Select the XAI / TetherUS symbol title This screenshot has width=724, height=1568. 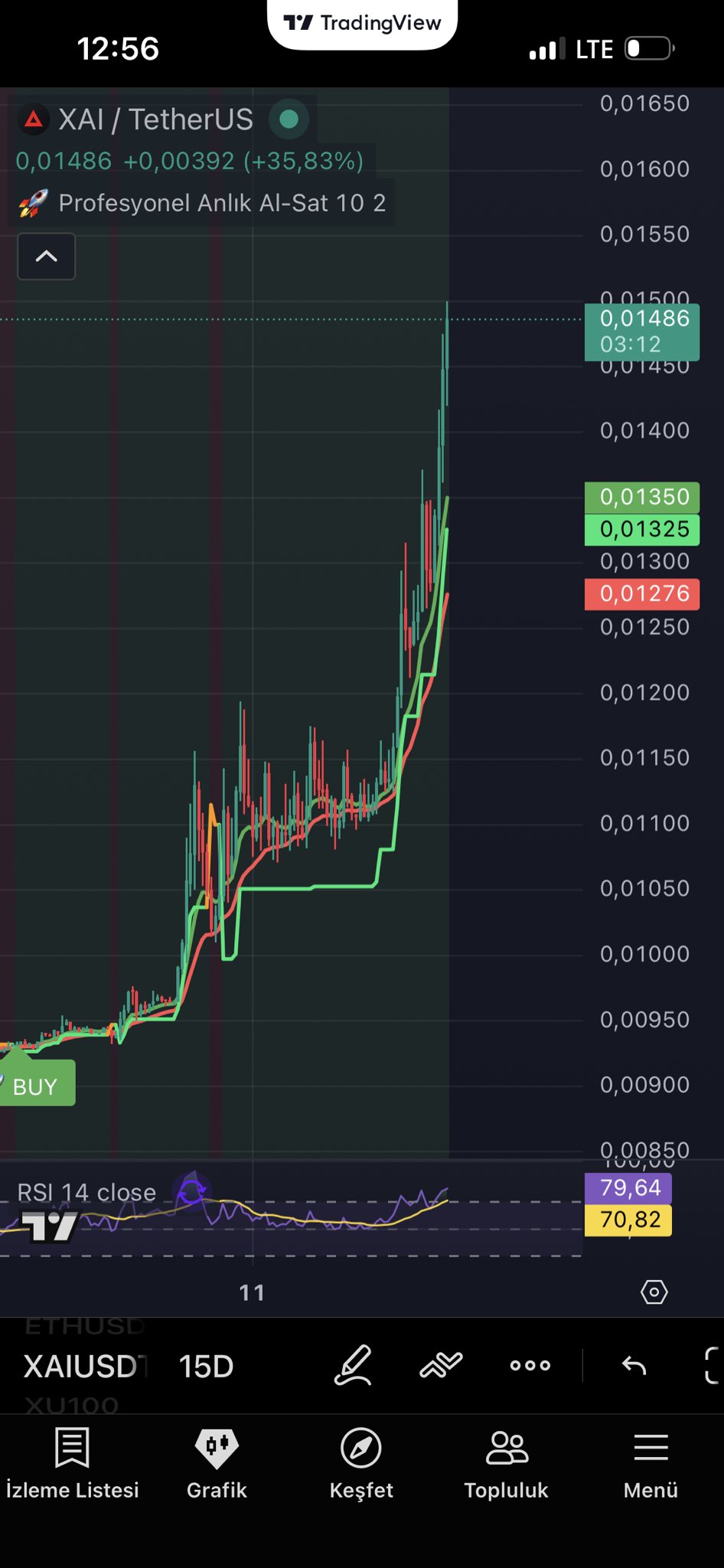pyautogui.click(x=155, y=119)
